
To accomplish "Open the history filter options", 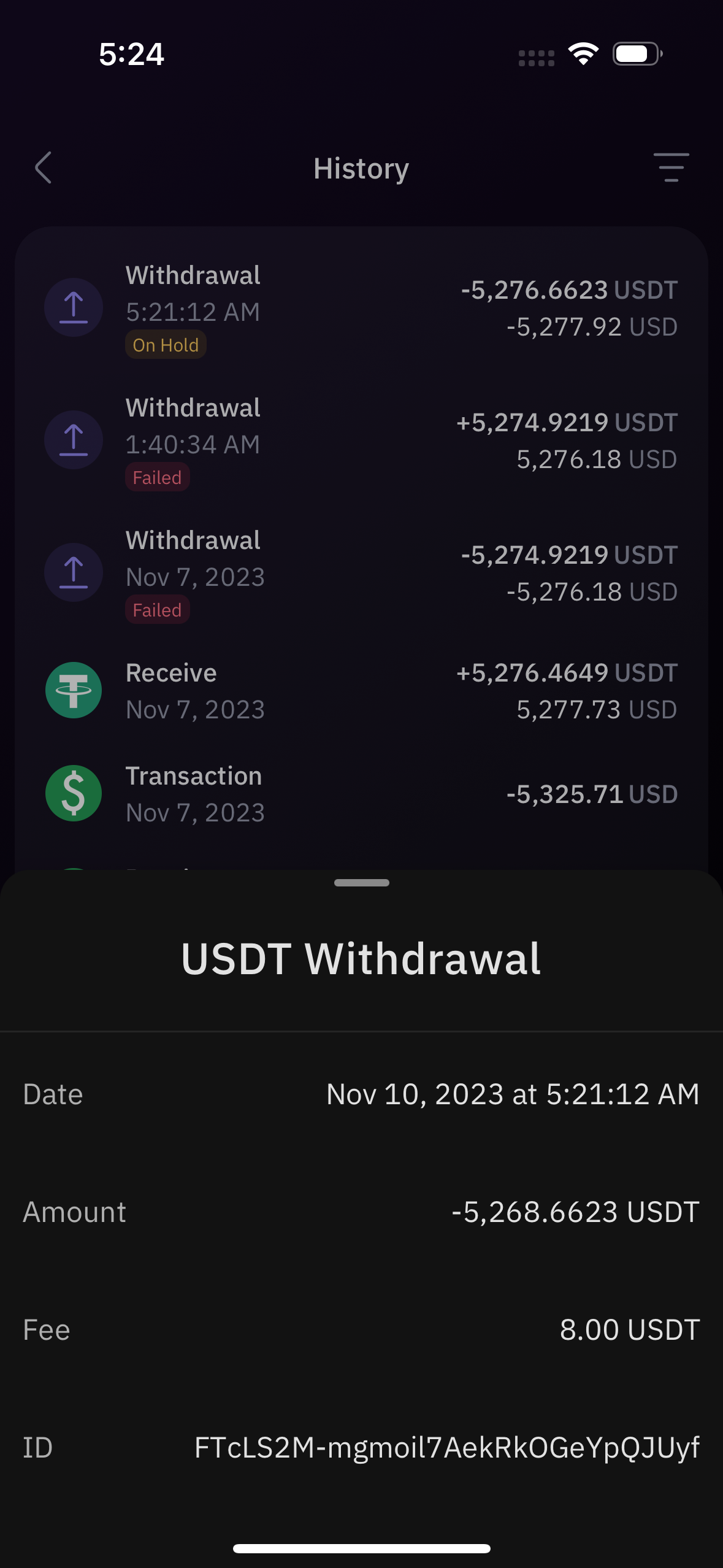I will coord(671,168).
